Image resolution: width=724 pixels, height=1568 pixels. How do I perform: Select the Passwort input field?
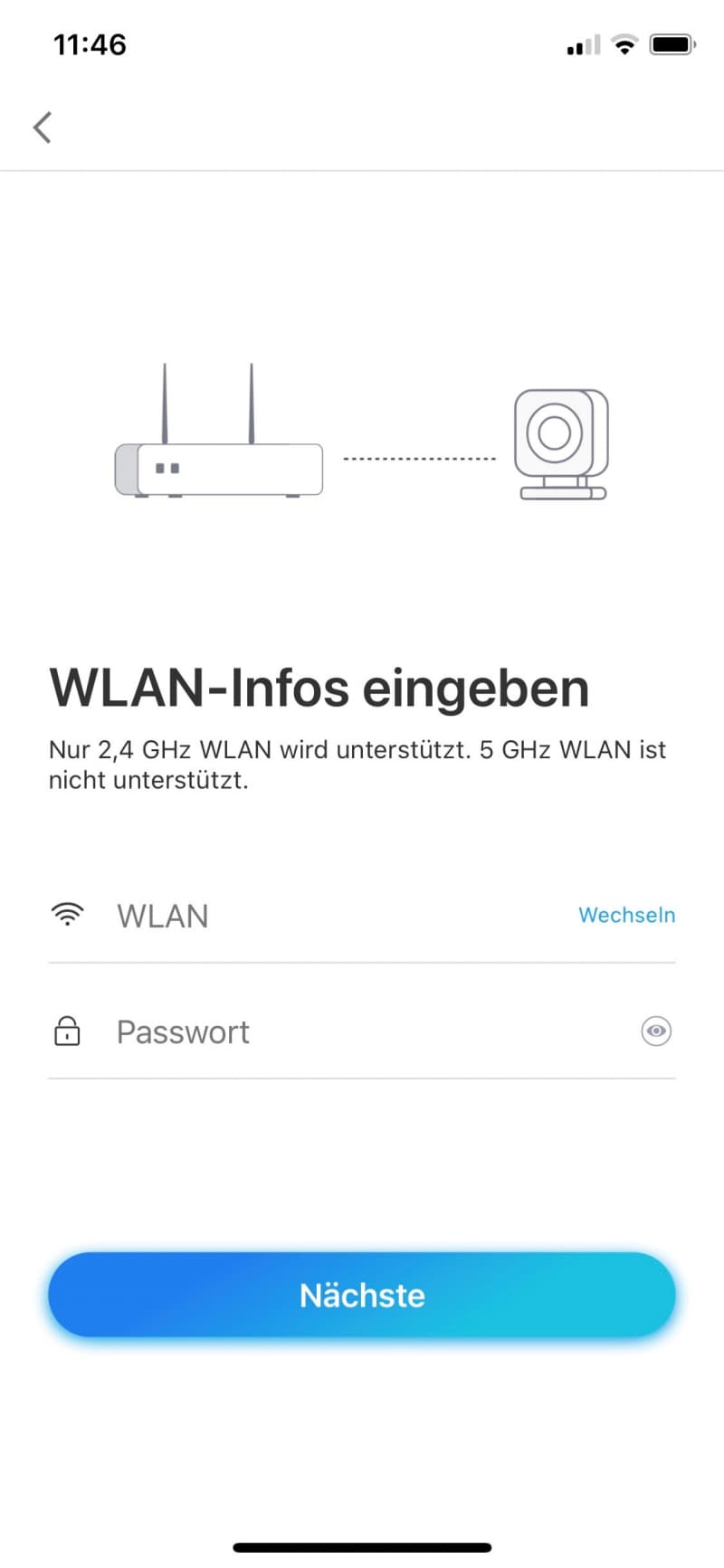point(362,1031)
